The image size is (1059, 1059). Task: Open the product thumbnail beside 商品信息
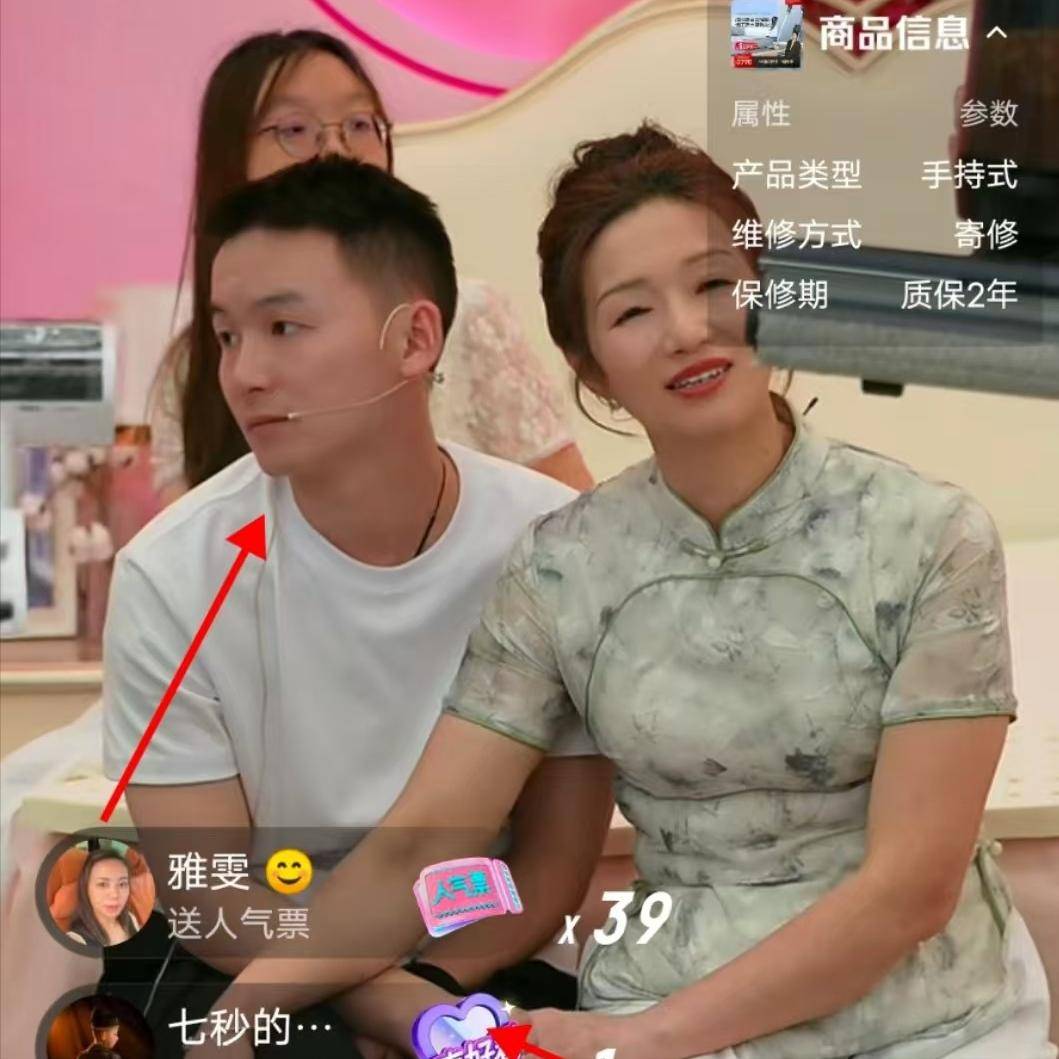pyautogui.click(x=766, y=35)
